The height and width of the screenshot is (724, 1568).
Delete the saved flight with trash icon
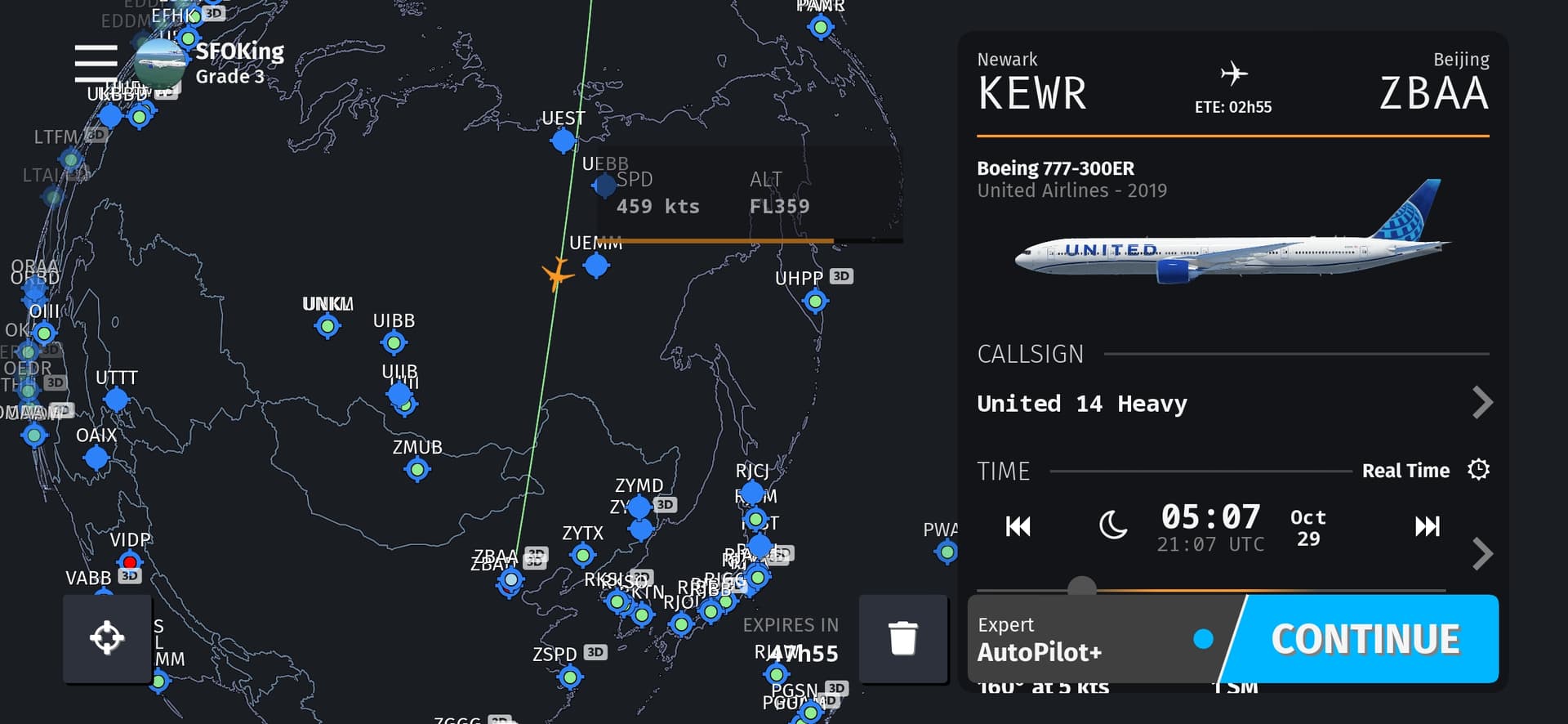point(902,638)
